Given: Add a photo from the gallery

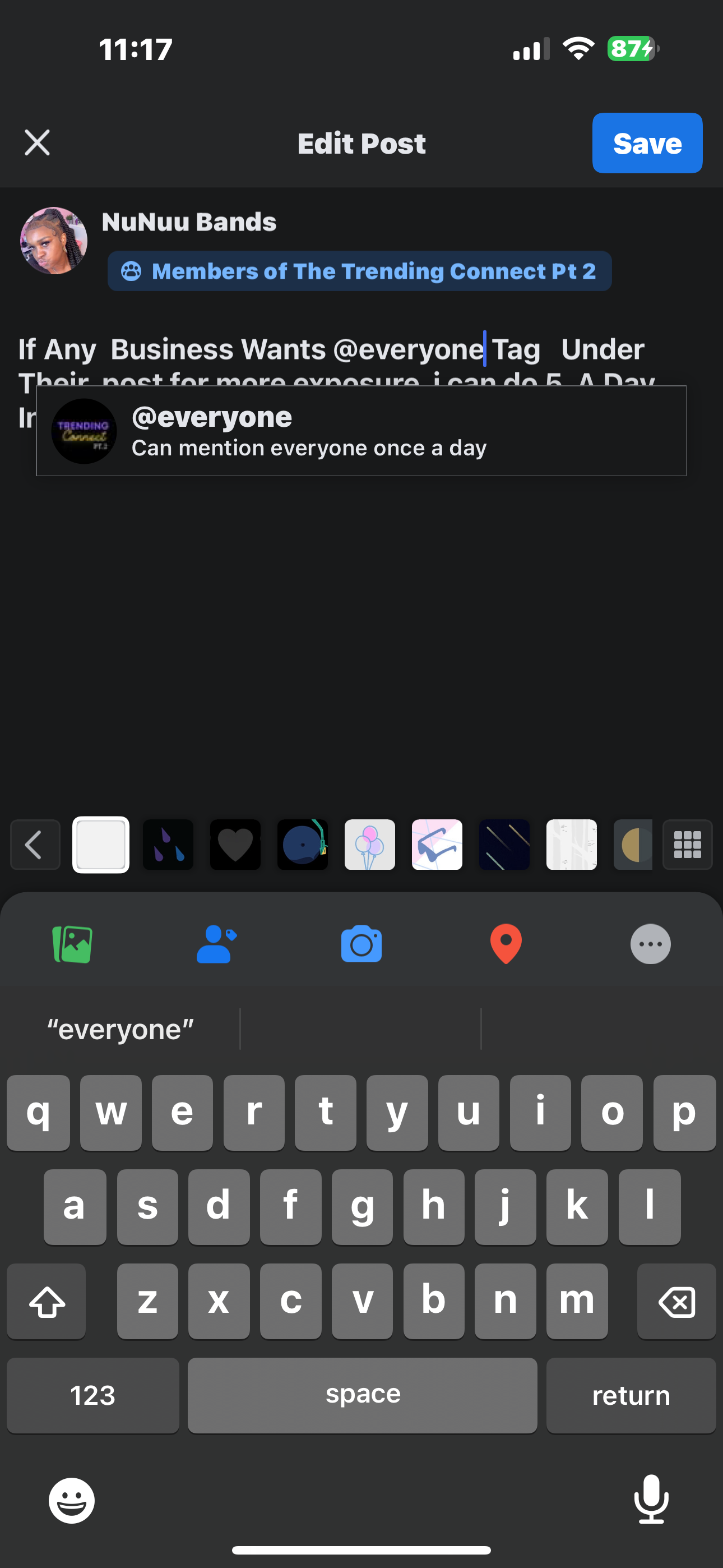Looking at the screenshot, I should pos(72,944).
